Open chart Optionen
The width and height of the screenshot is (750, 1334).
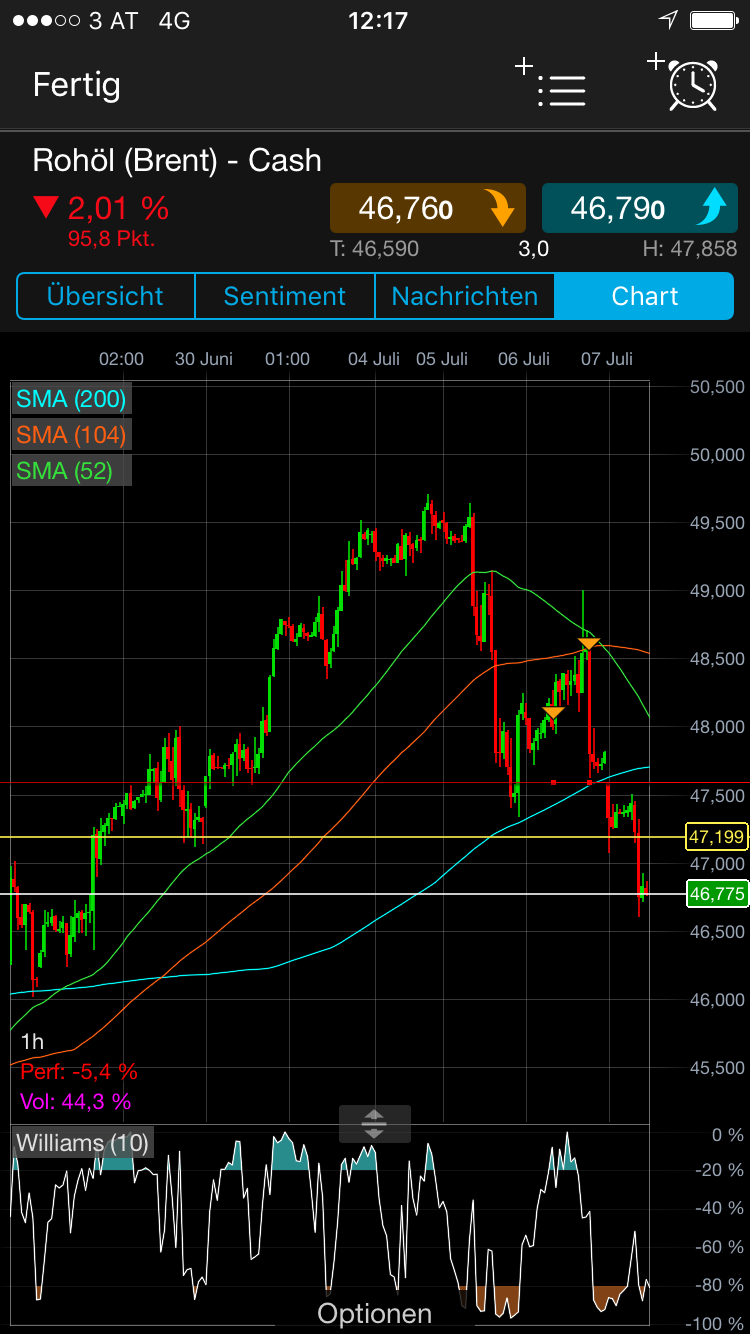point(374,1313)
